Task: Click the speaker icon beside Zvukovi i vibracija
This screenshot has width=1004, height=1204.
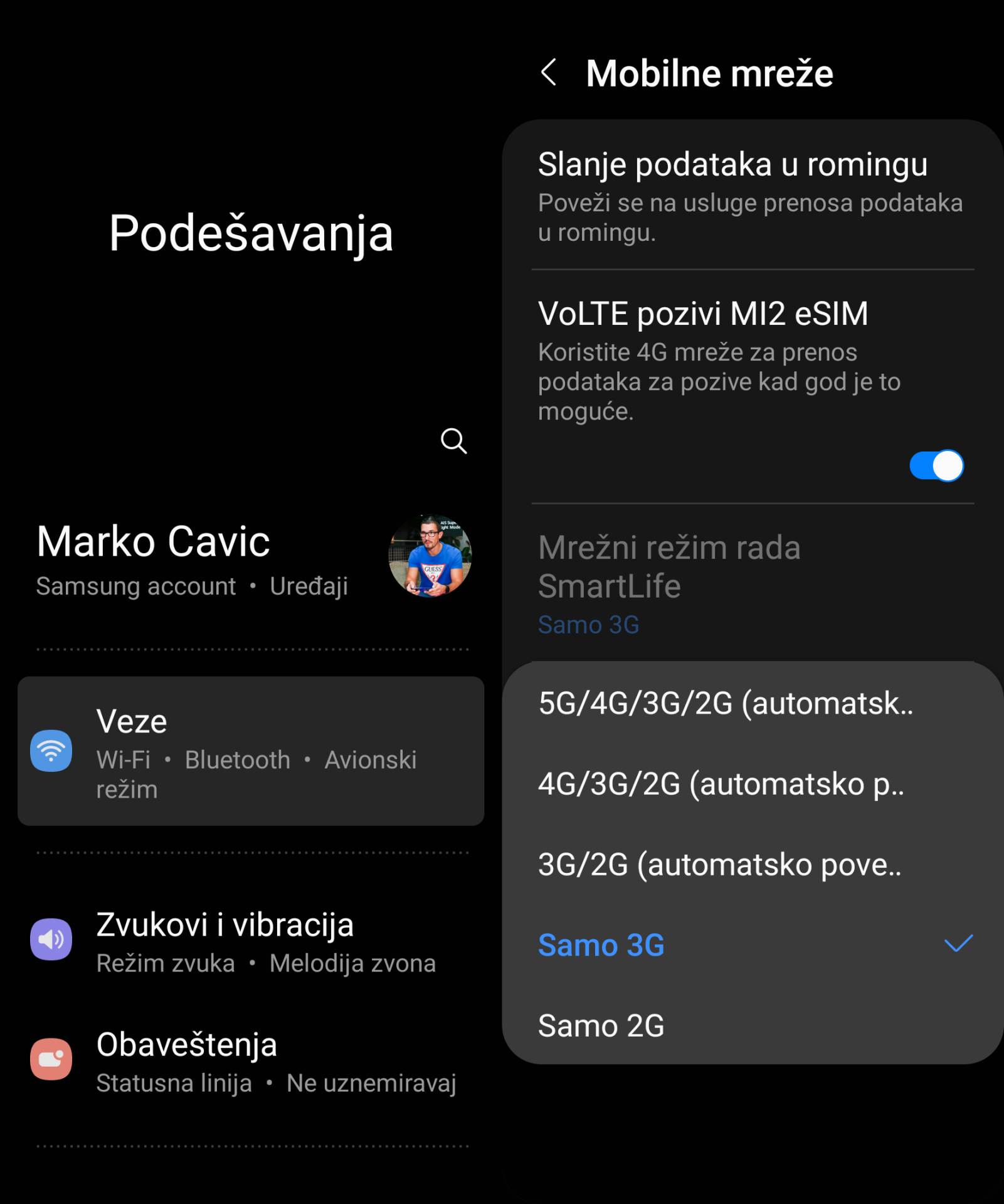Action: pyautogui.click(x=52, y=939)
